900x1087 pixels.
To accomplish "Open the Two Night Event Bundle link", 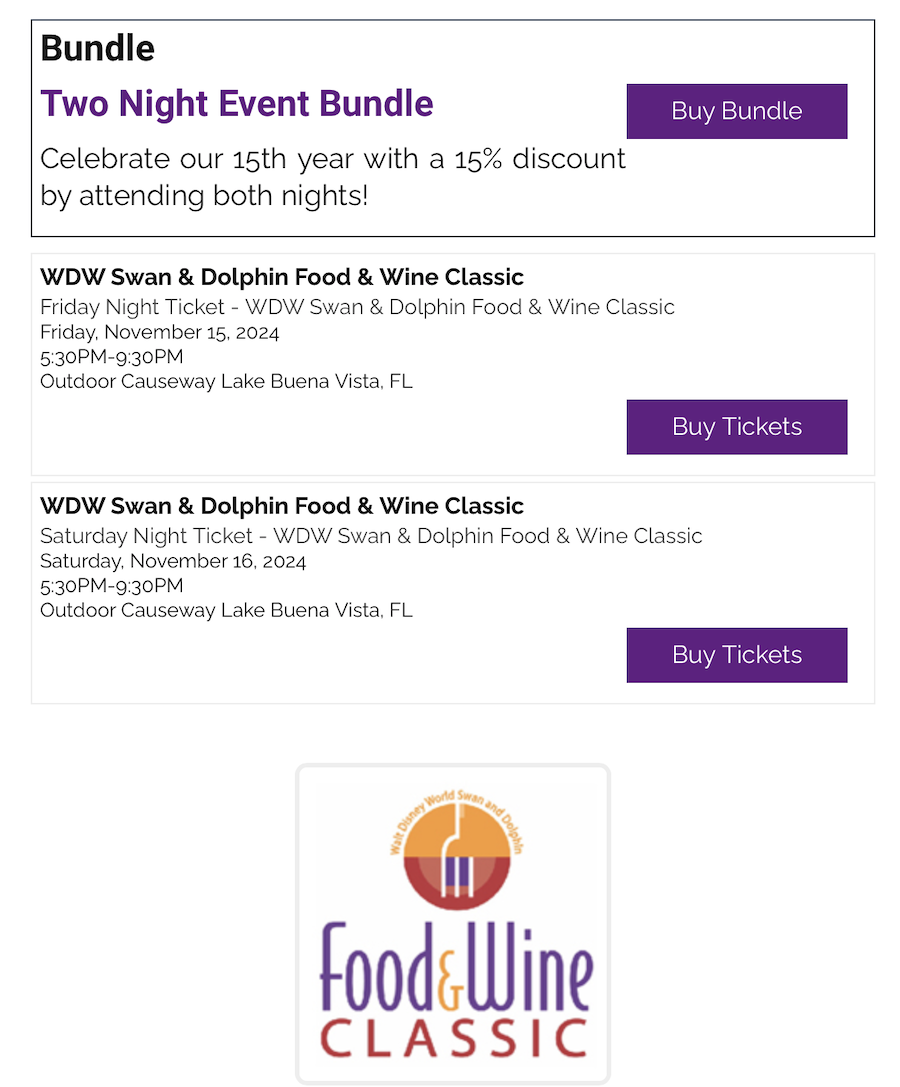I will click(x=237, y=104).
